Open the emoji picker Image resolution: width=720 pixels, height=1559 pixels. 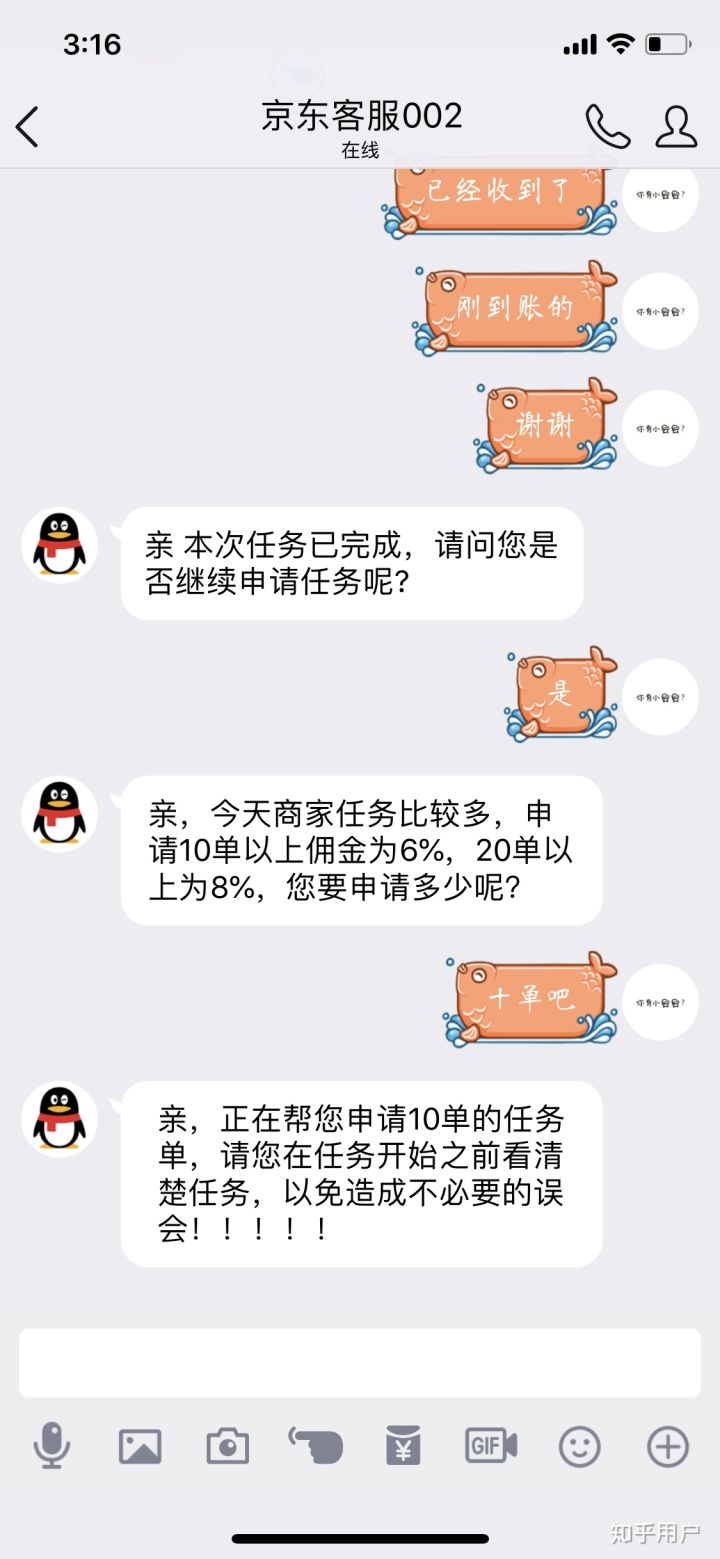[x=579, y=1446]
